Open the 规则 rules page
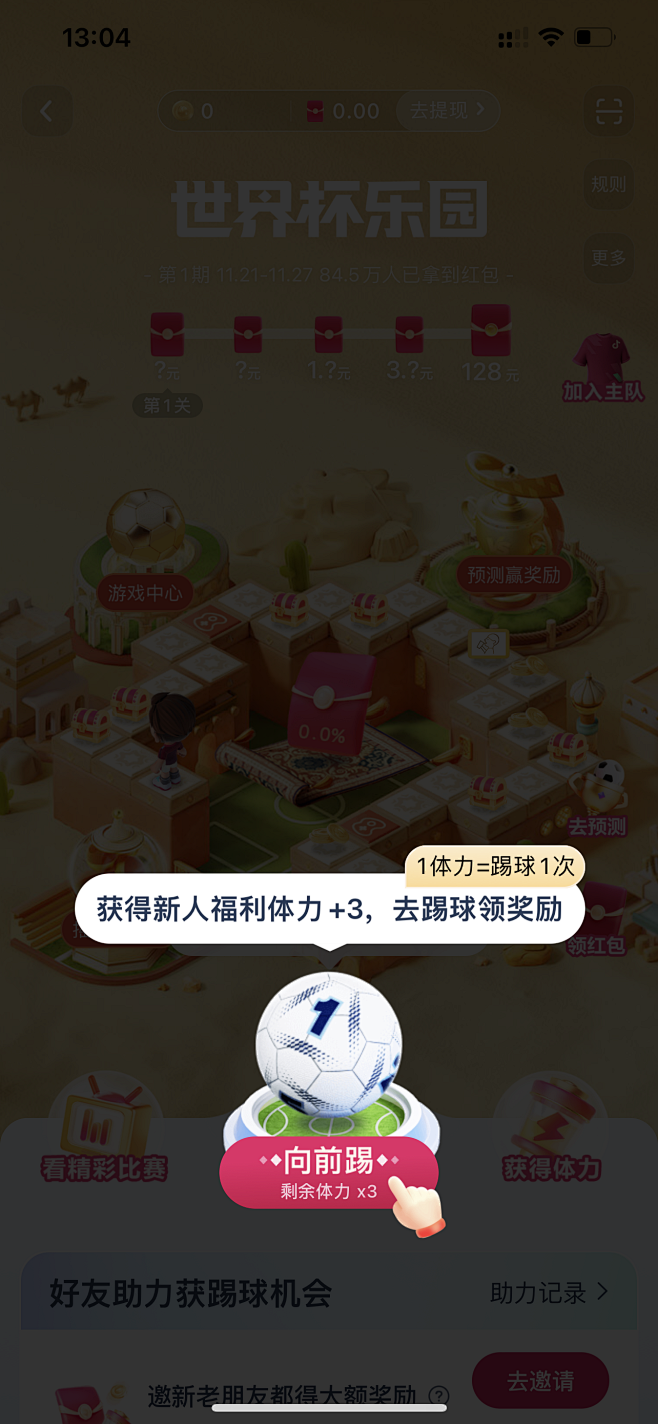Image resolution: width=658 pixels, height=1424 pixels. click(x=608, y=184)
